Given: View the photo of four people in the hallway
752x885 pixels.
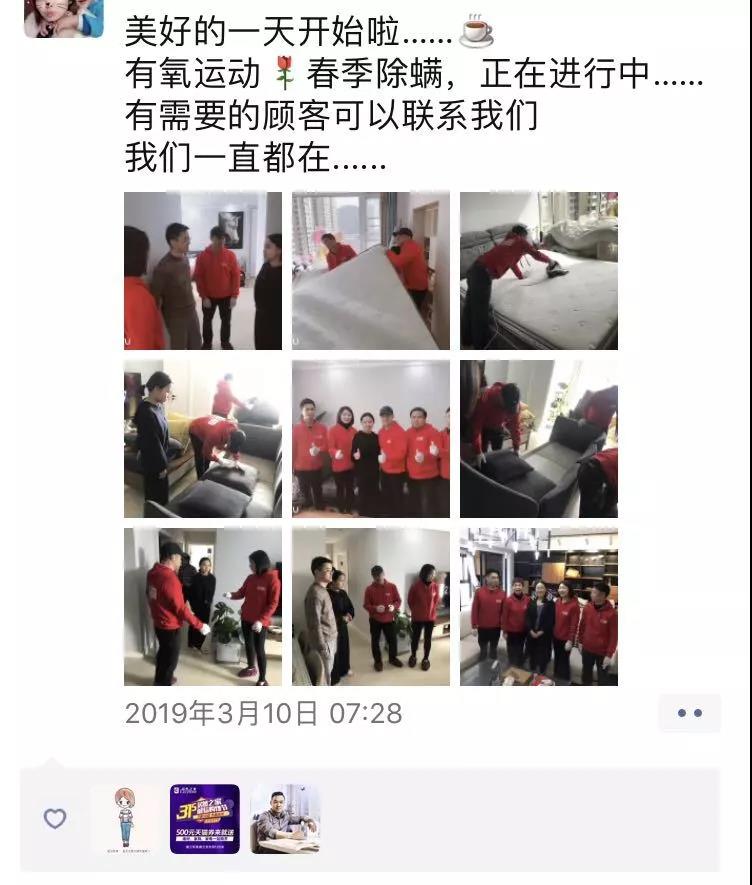Looking at the screenshot, I should (x=371, y=607).
